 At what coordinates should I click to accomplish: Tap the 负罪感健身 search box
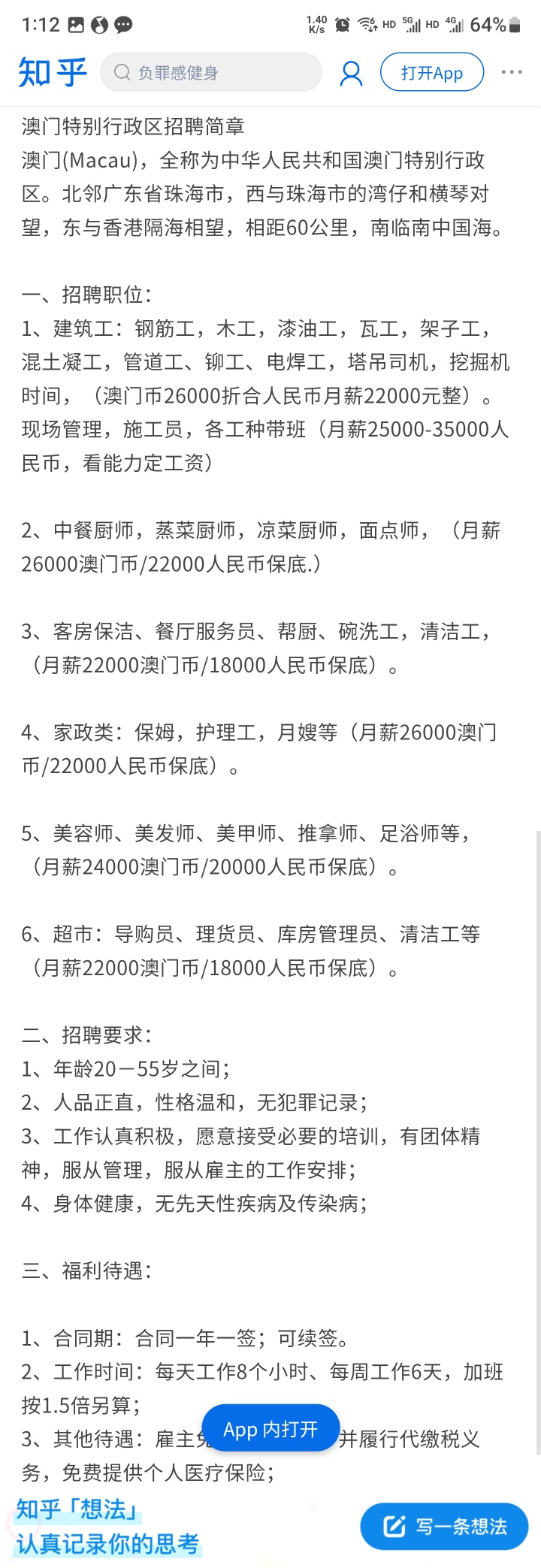tap(210, 73)
